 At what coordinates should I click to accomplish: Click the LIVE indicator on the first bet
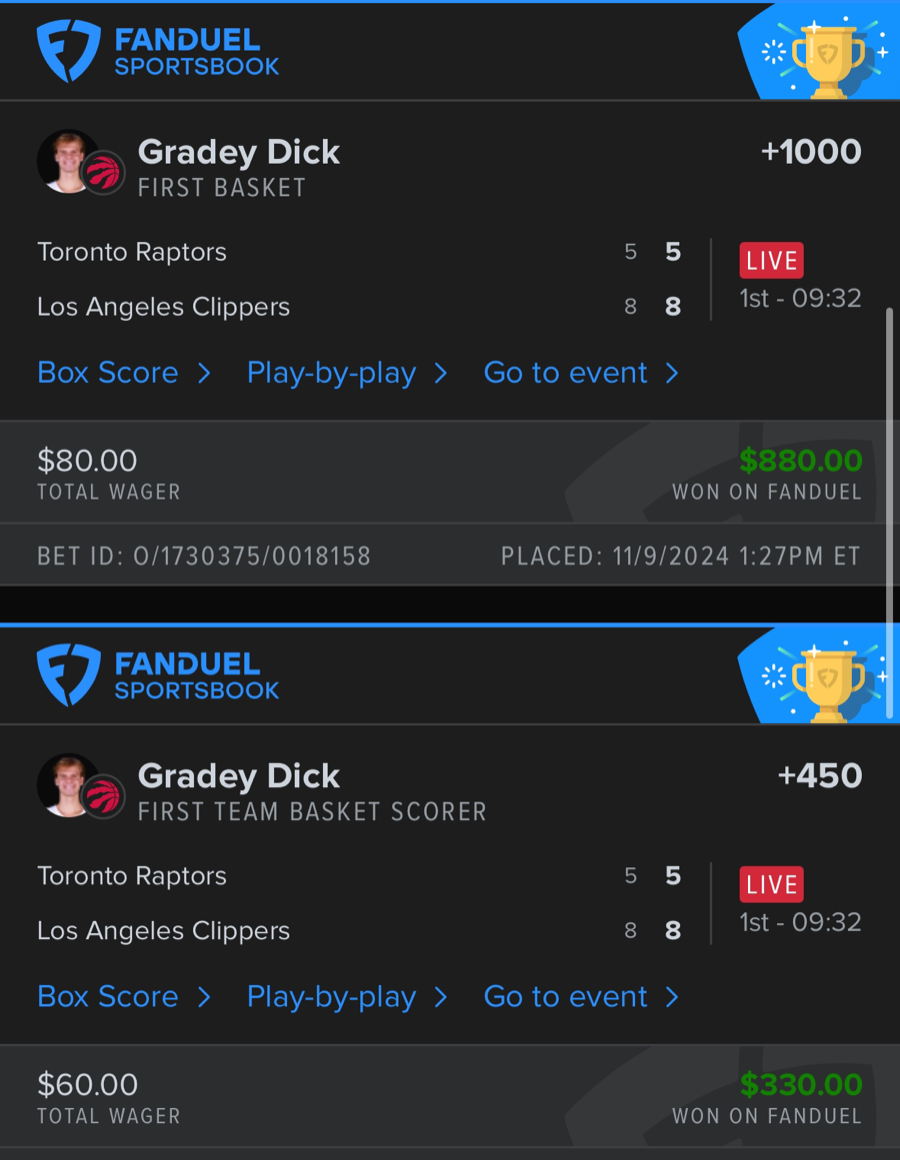click(x=770, y=260)
